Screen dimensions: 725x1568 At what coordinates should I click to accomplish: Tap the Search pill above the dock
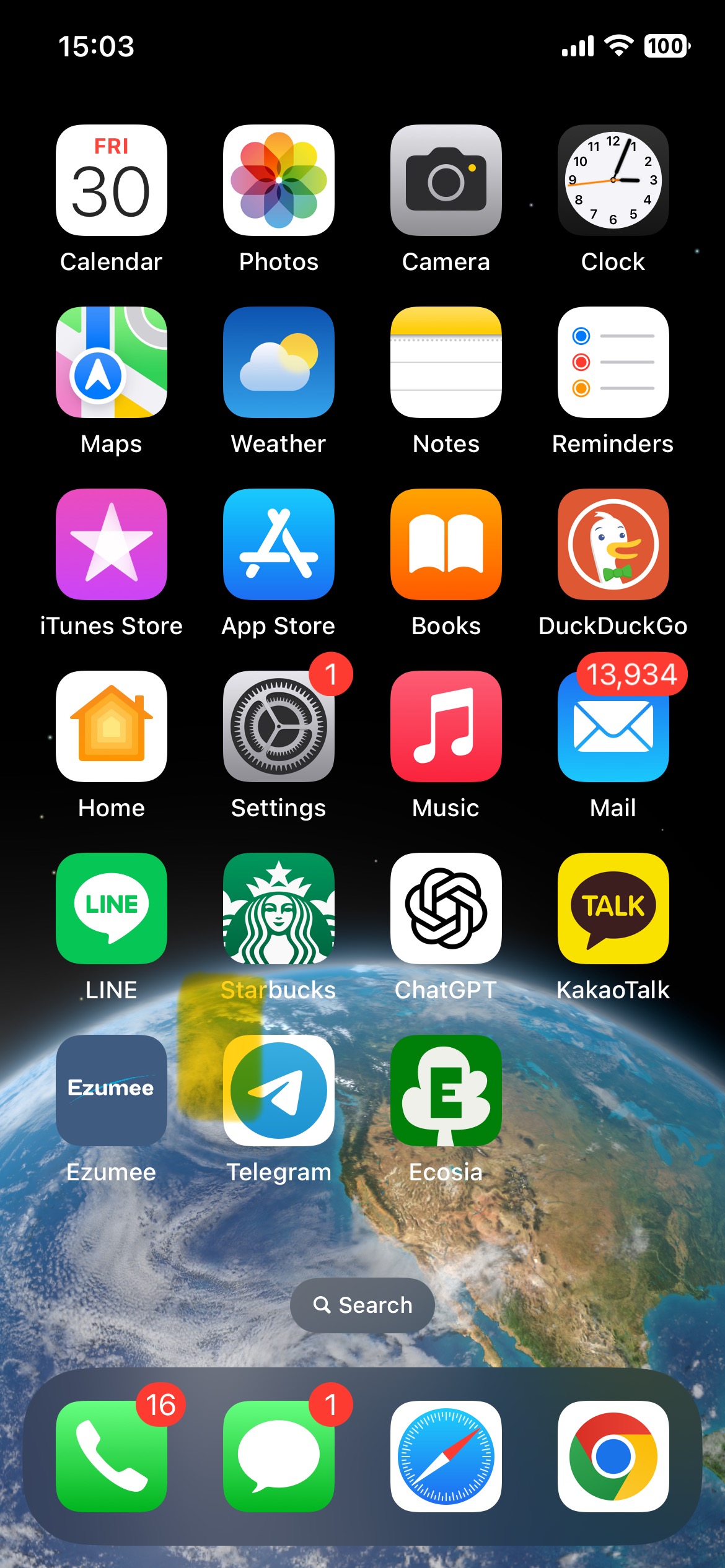(x=362, y=1304)
